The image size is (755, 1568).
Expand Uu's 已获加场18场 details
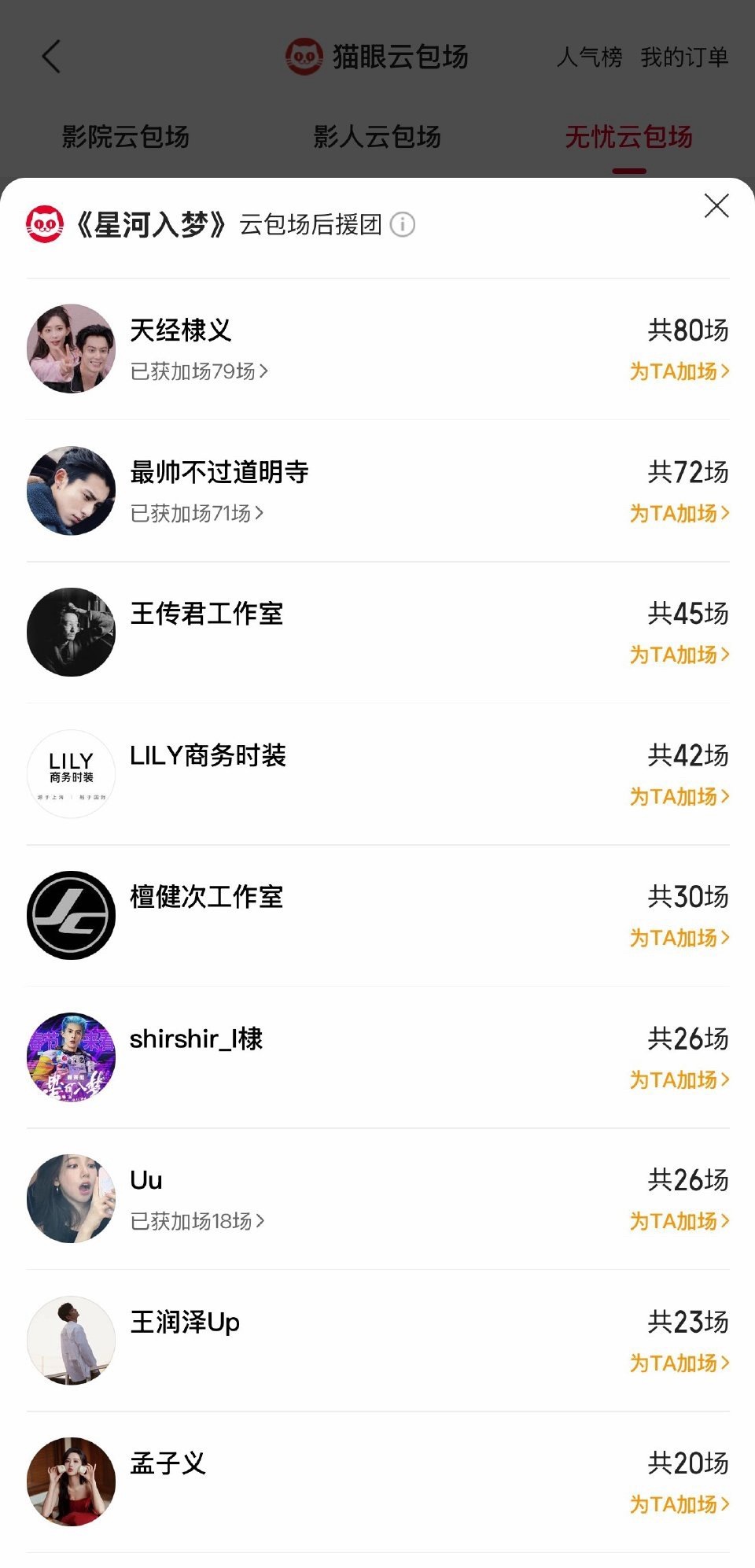pos(197,1221)
